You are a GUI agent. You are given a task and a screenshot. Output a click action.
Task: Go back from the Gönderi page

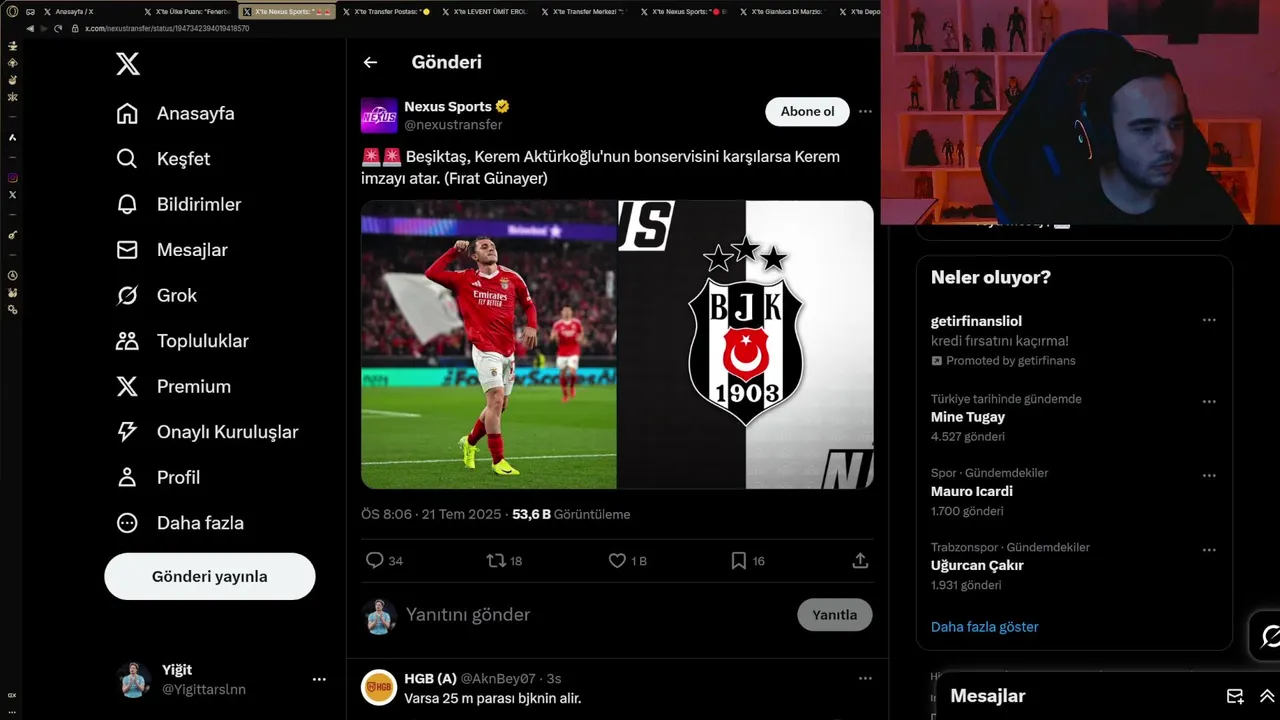[x=370, y=62]
